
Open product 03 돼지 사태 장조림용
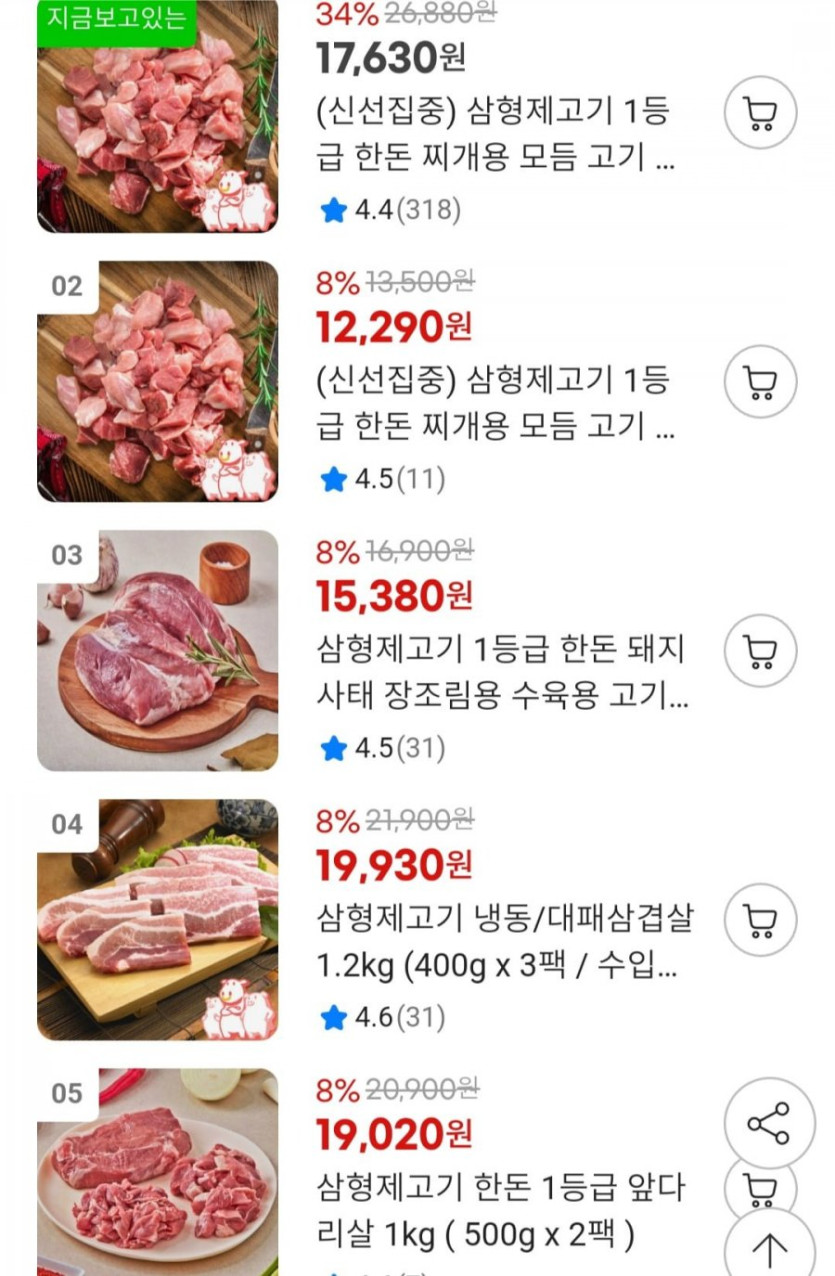[158, 650]
